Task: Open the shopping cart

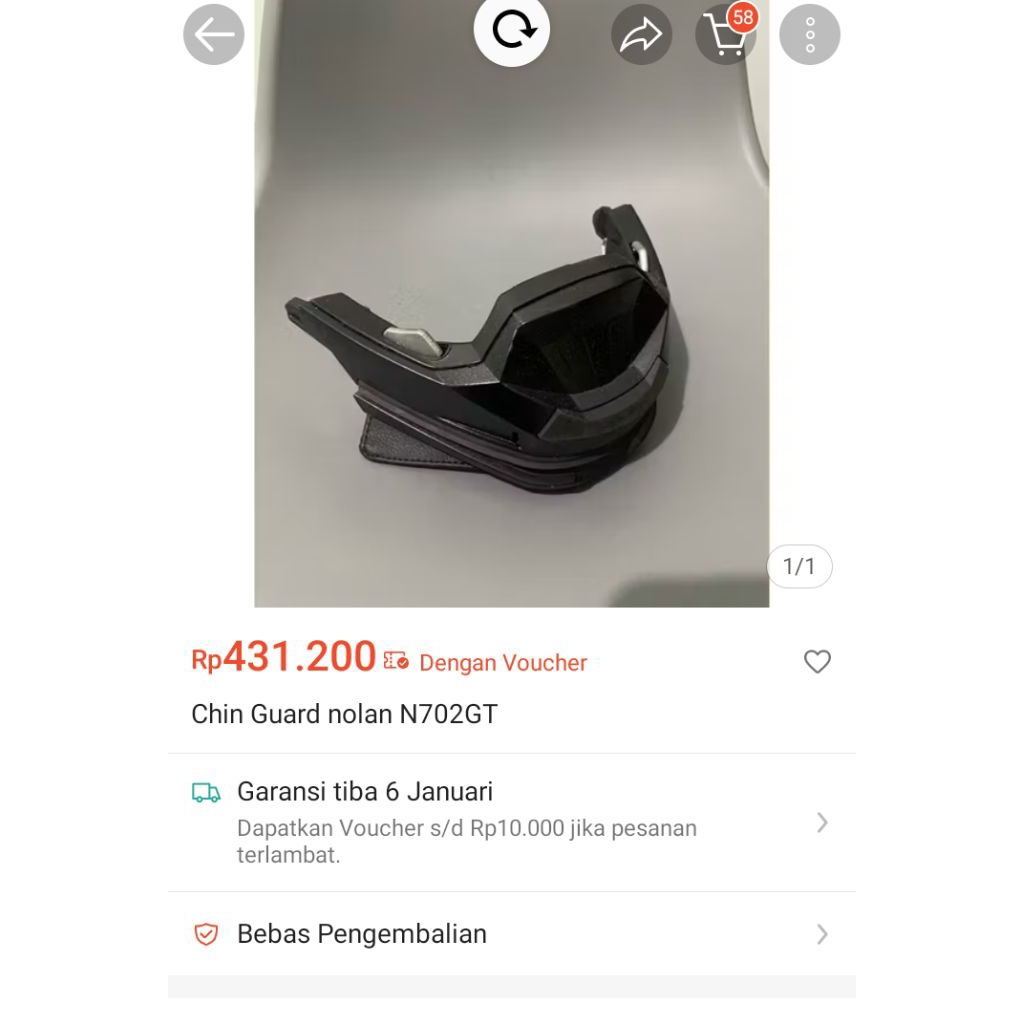Action: 726,35
